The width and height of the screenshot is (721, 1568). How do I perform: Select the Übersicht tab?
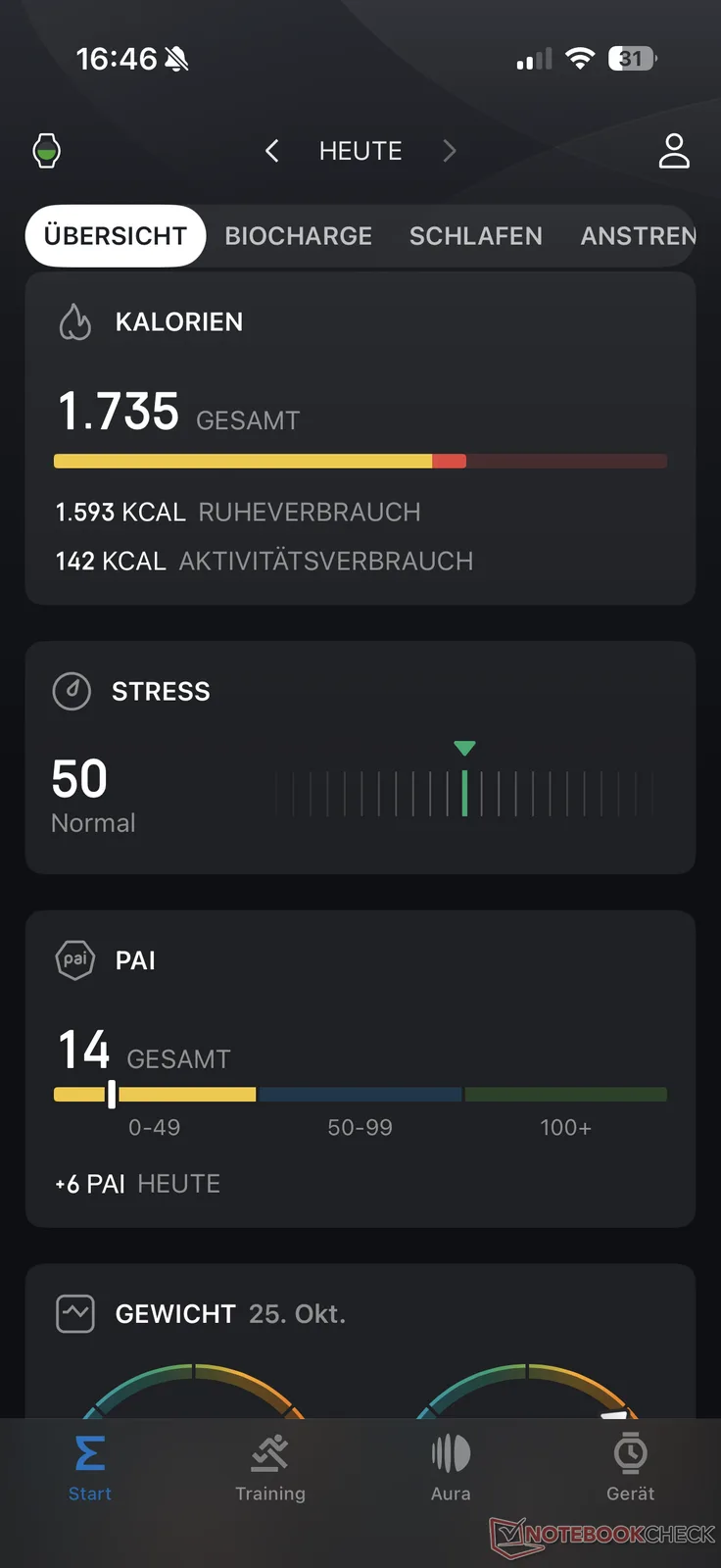(116, 236)
